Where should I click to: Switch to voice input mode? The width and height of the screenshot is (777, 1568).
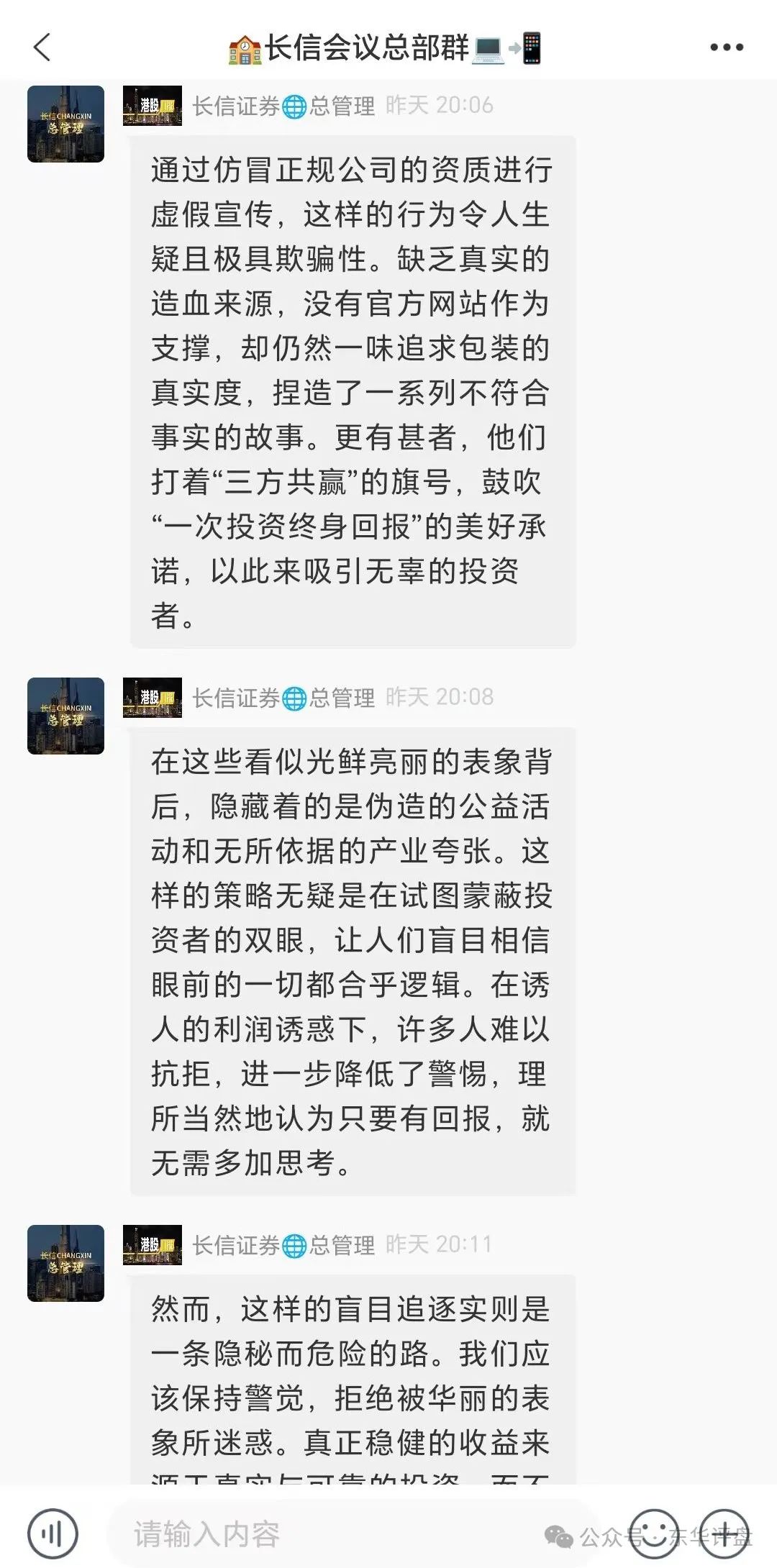[53, 1534]
